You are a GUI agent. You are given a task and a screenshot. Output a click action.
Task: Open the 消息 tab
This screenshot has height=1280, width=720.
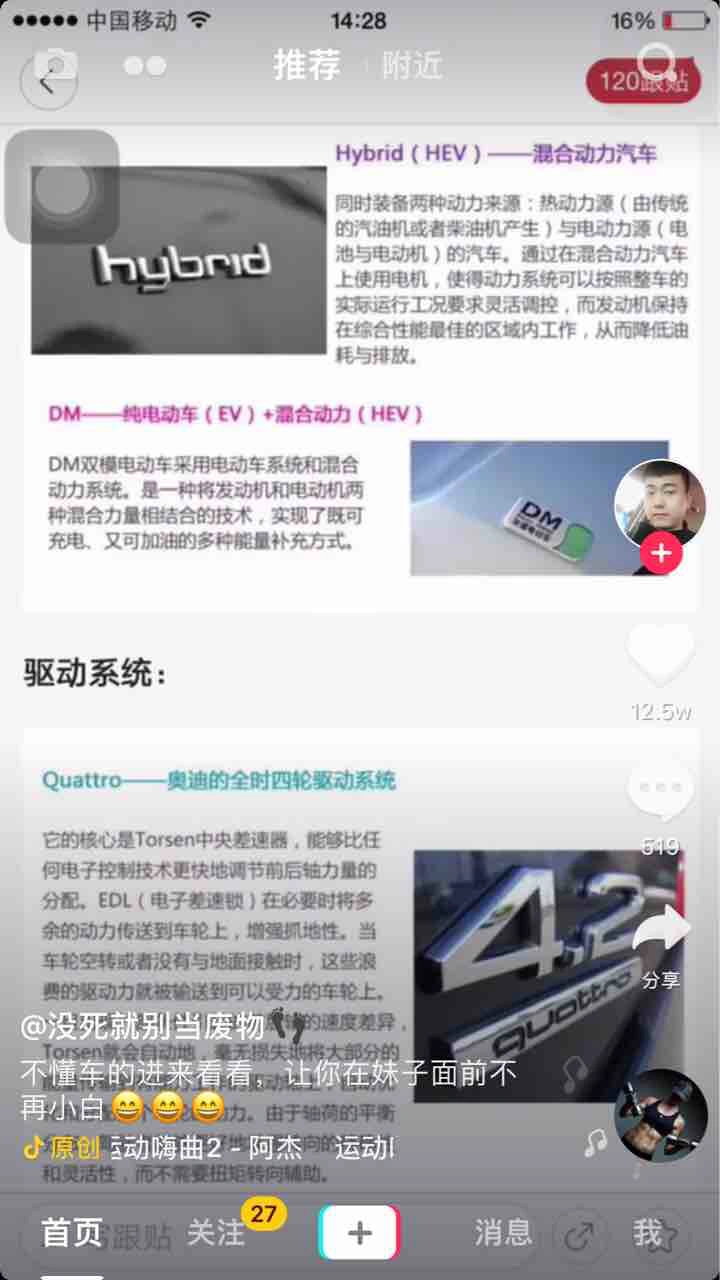[503, 1233]
